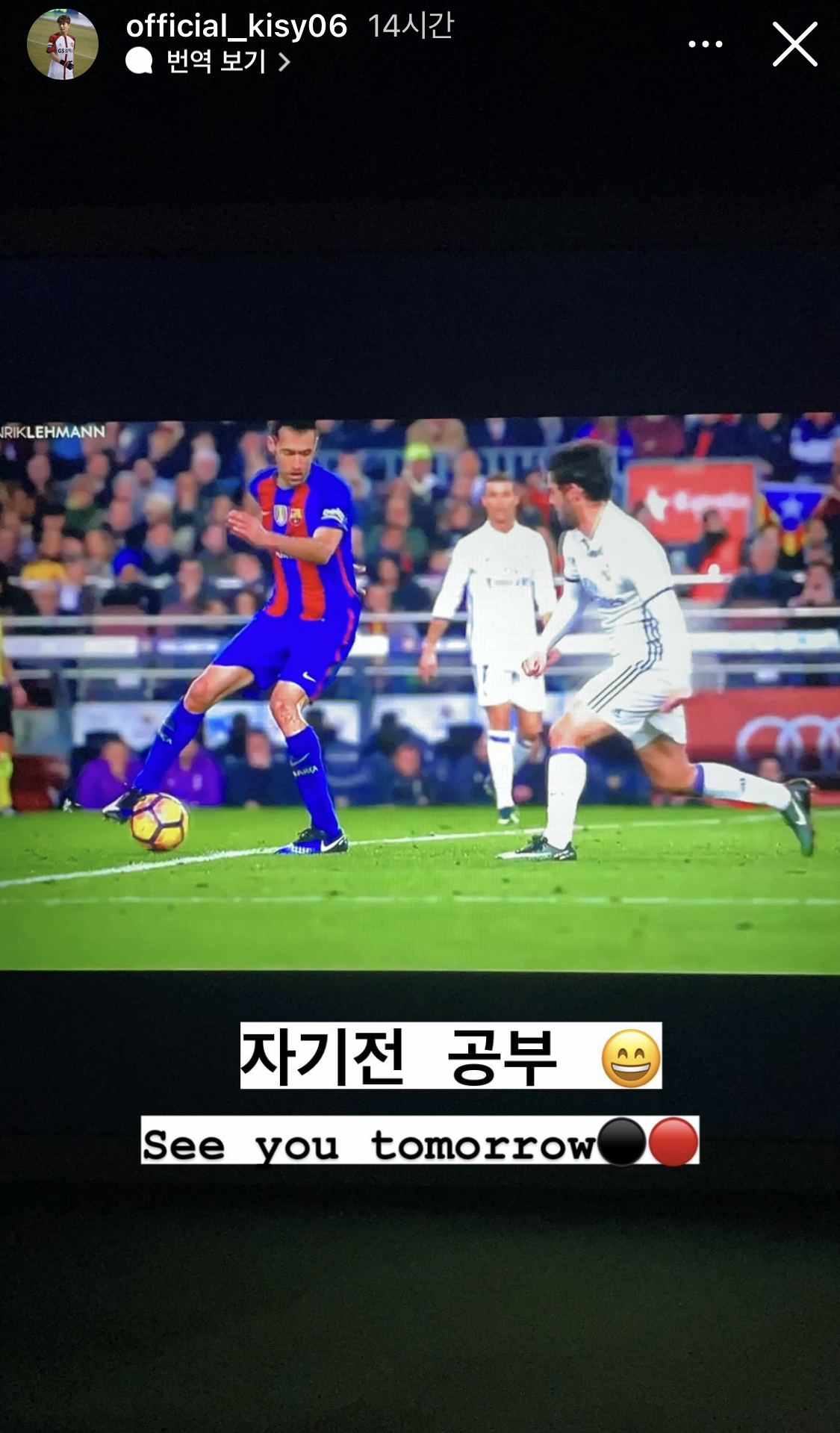This screenshot has height=1433, width=840.
Task: Open official_kisy06 profile picture
Action: 63,45
